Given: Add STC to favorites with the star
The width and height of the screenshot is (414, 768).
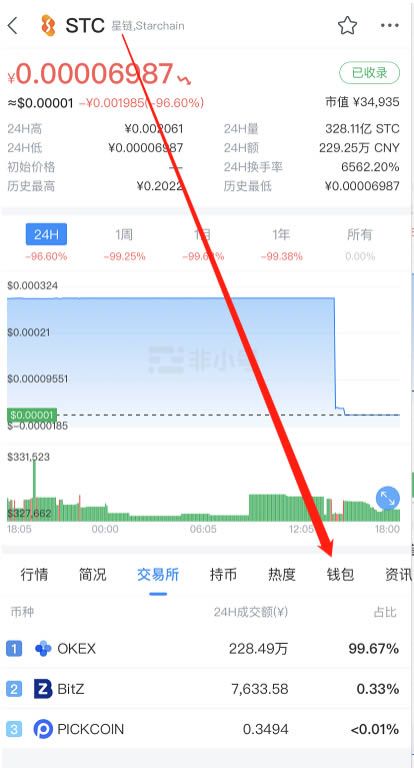Looking at the screenshot, I should point(347,25).
